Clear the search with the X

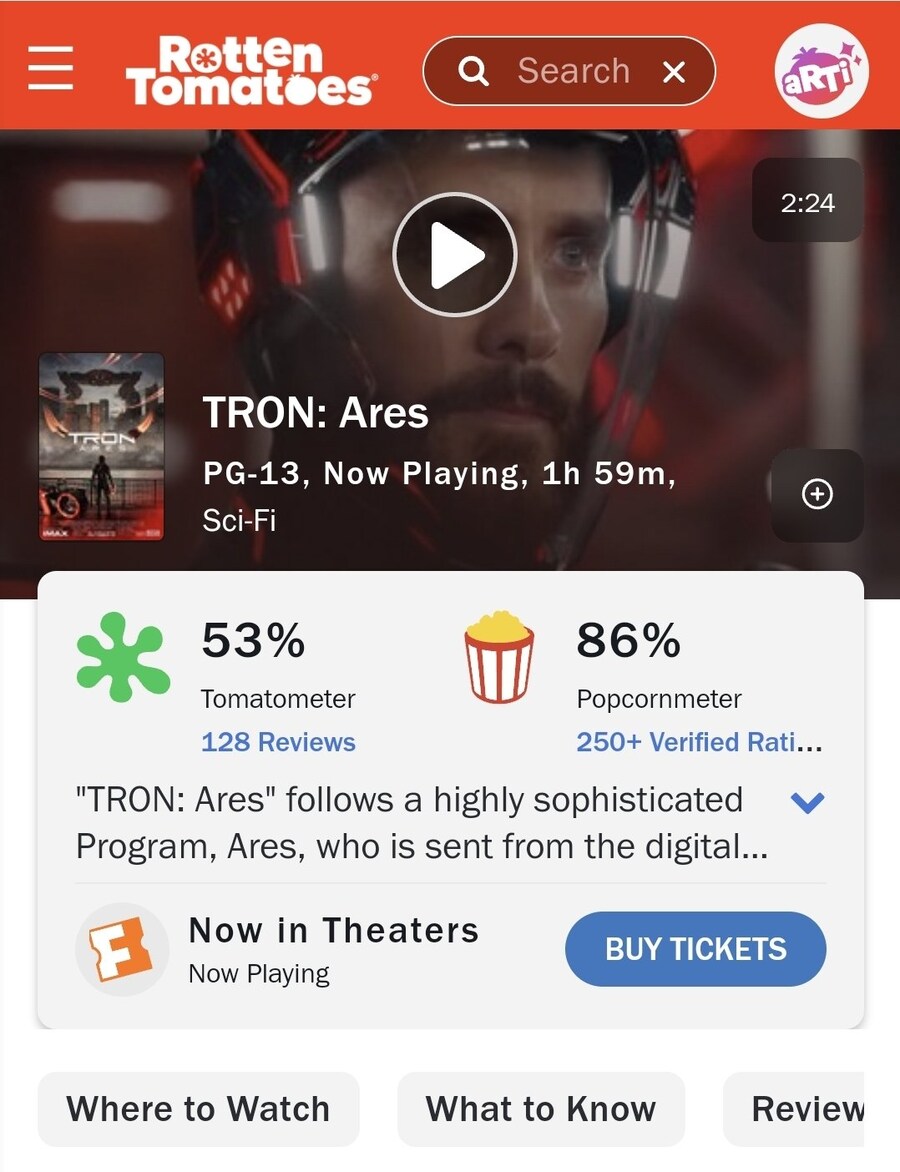point(675,72)
